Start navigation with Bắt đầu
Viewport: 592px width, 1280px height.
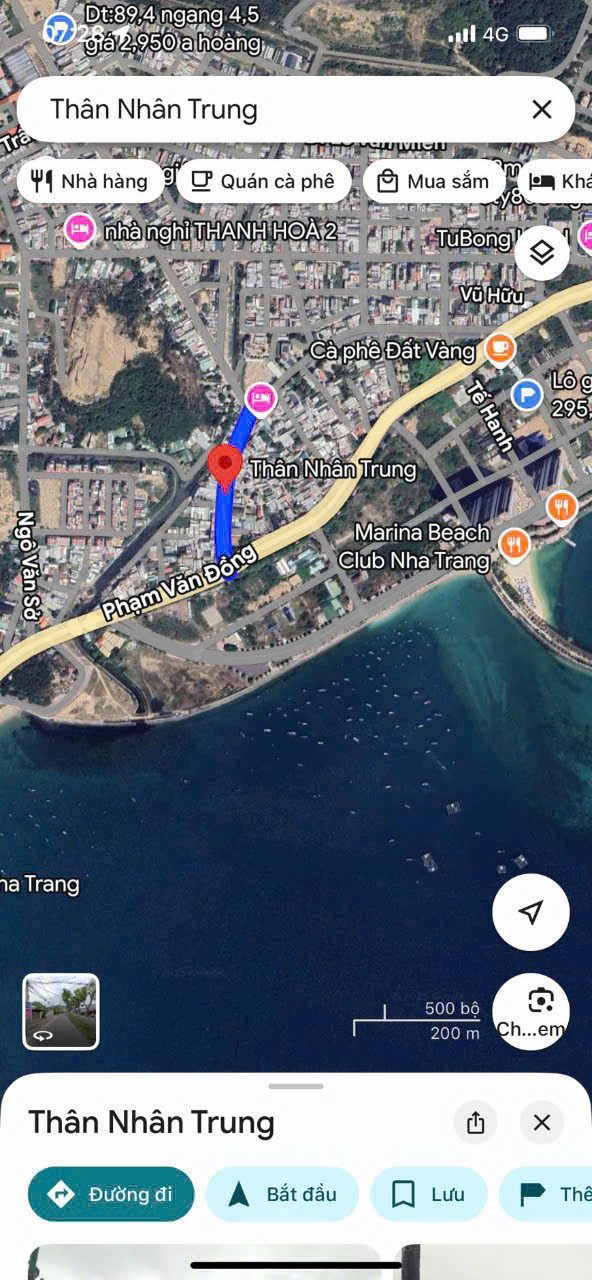pos(282,1194)
